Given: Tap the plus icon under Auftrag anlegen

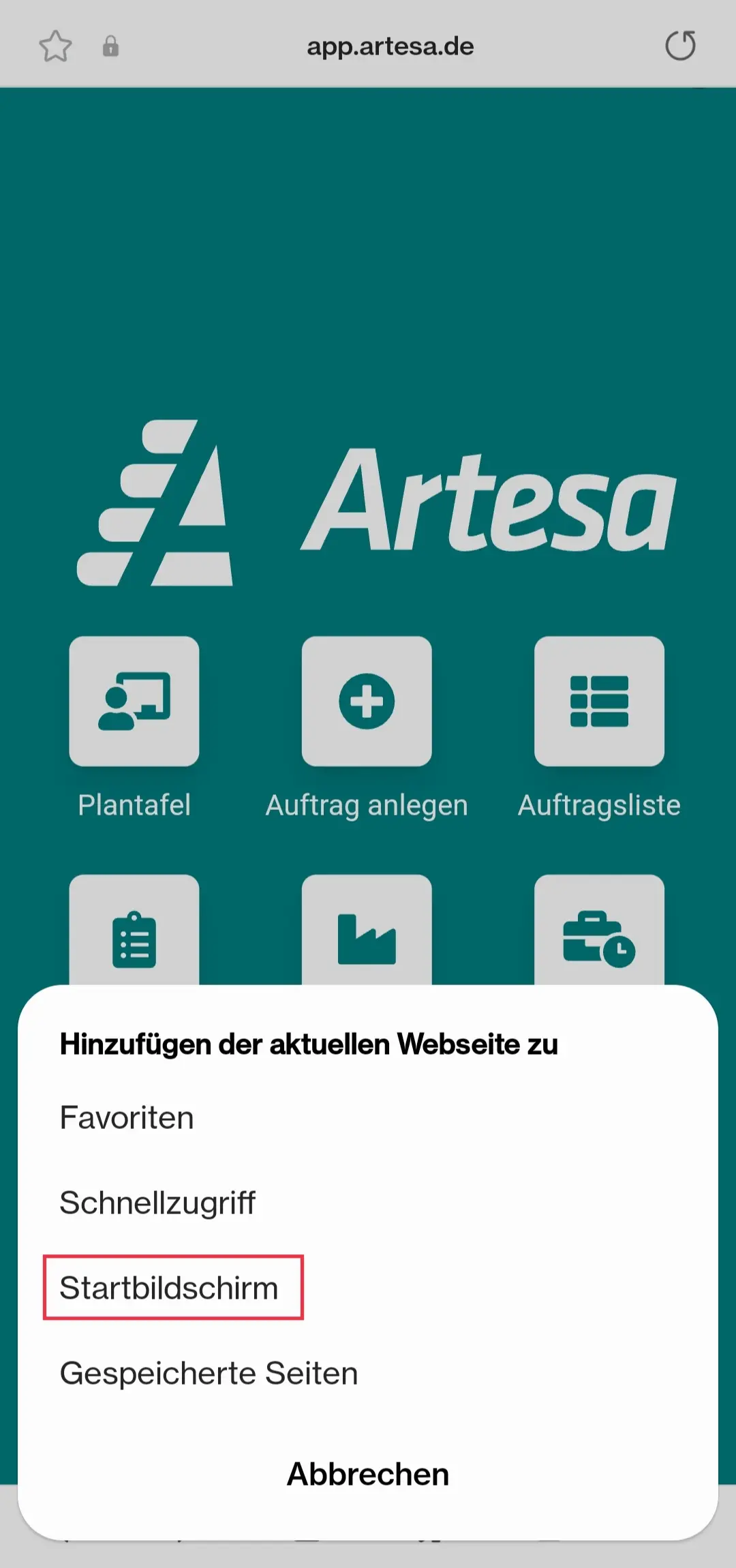Looking at the screenshot, I should coord(367,702).
